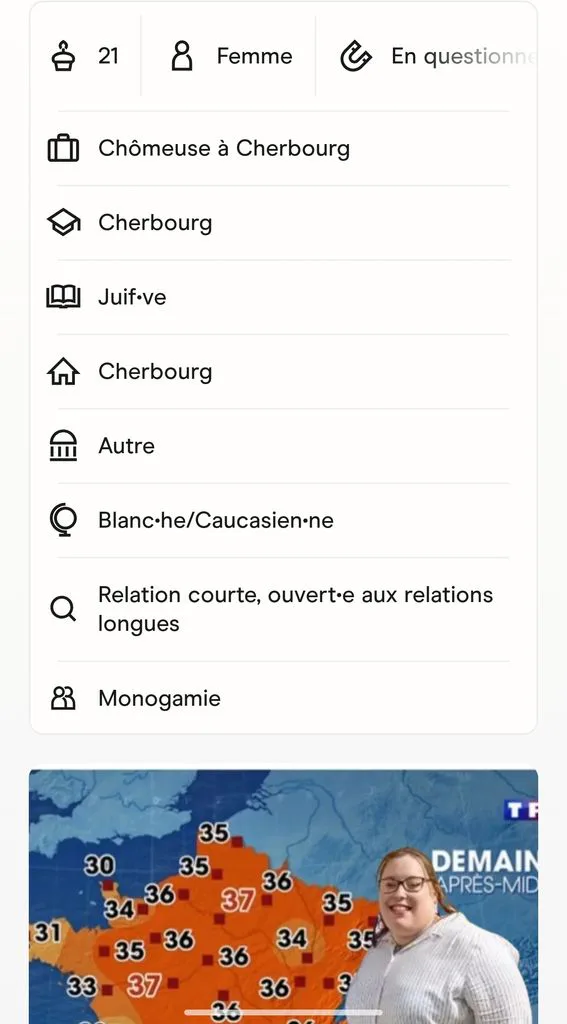Open the profile photo with the weather map
Screen dimensions: 567x1024
coord(284,896)
